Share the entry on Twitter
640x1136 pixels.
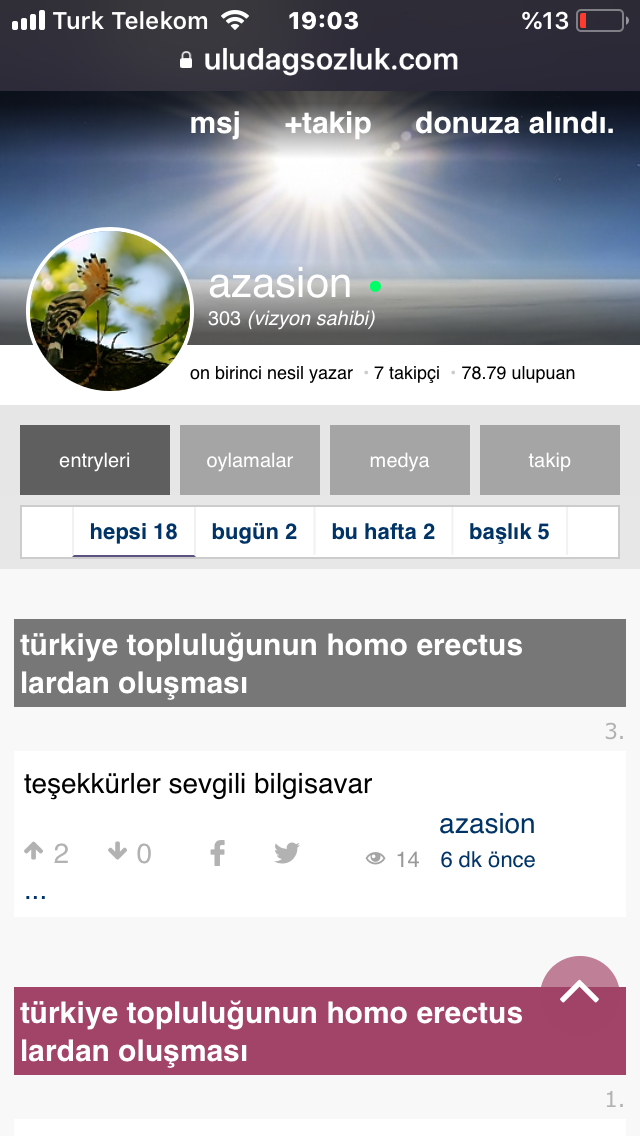coord(287,852)
